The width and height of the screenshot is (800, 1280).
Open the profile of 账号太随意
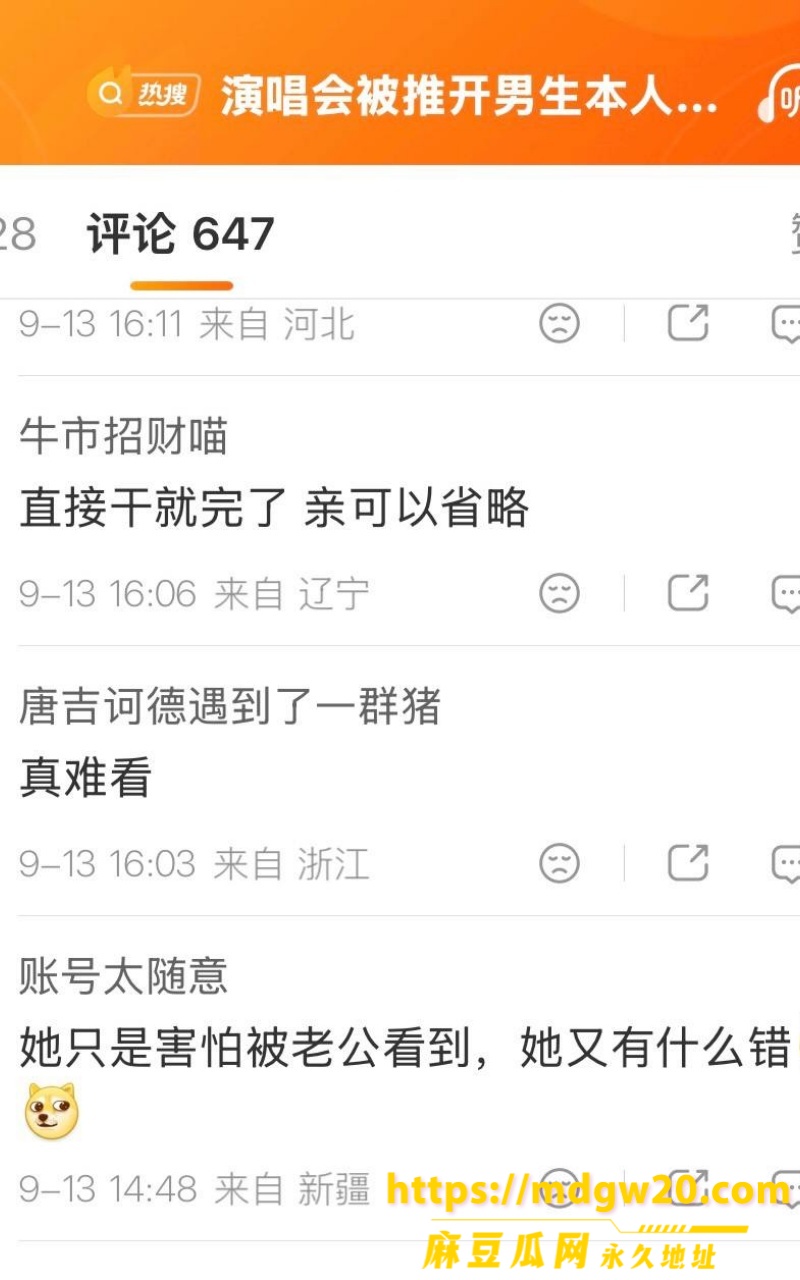pyautogui.click(x=123, y=977)
